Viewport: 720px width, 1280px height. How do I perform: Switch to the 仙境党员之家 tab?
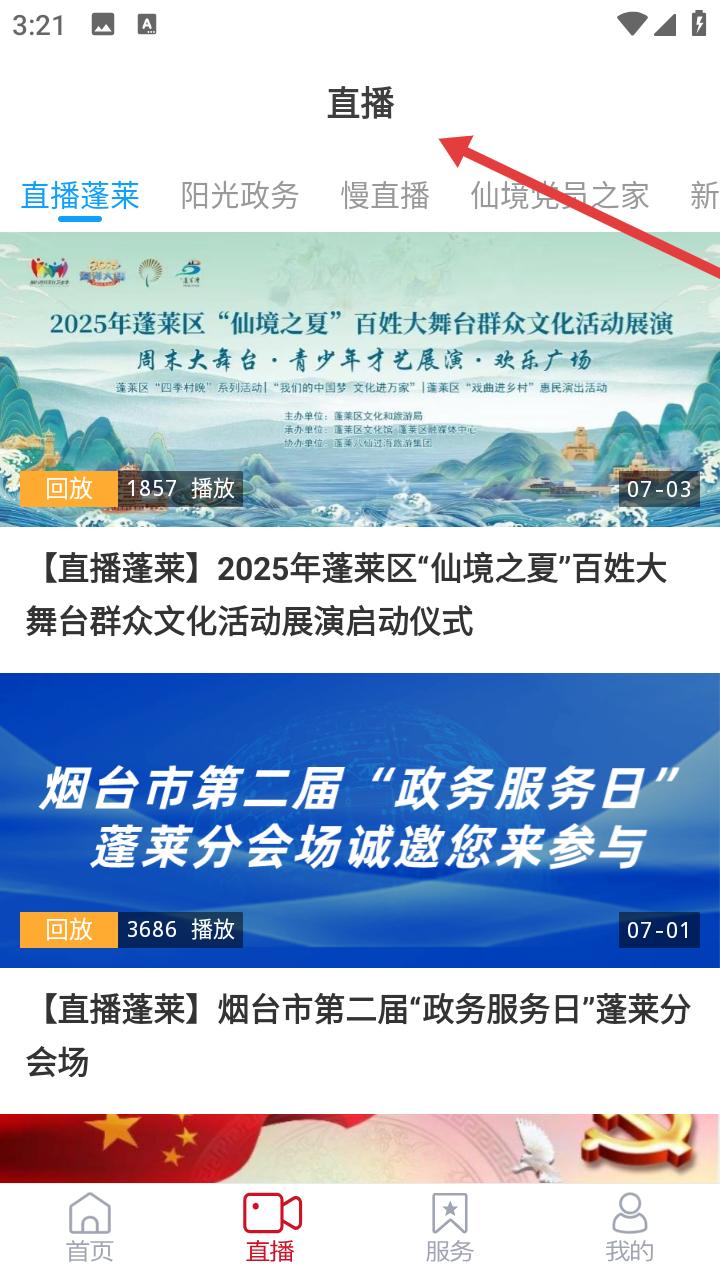(x=560, y=195)
